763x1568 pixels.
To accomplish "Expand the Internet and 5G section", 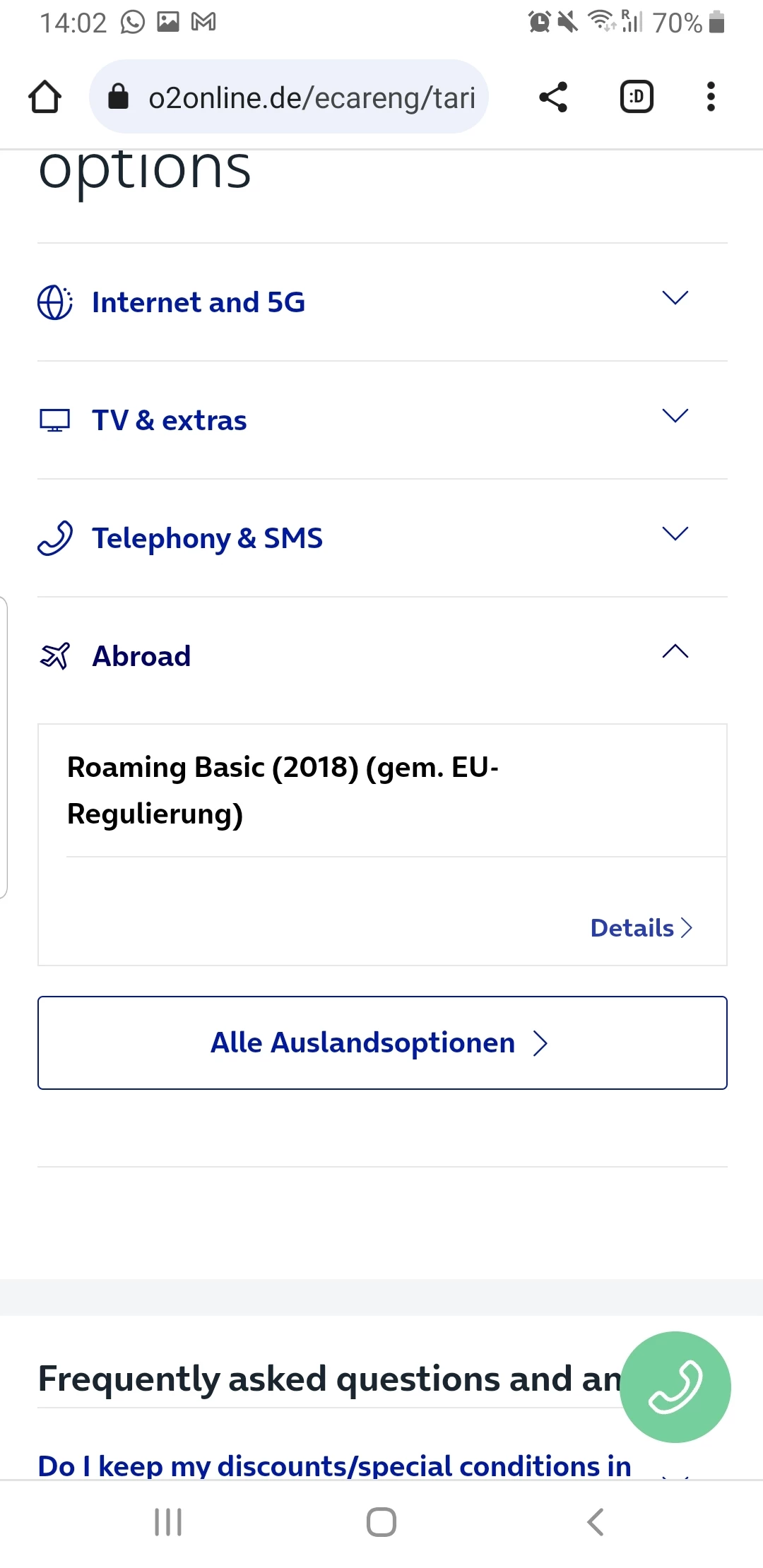I will tap(381, 302).
